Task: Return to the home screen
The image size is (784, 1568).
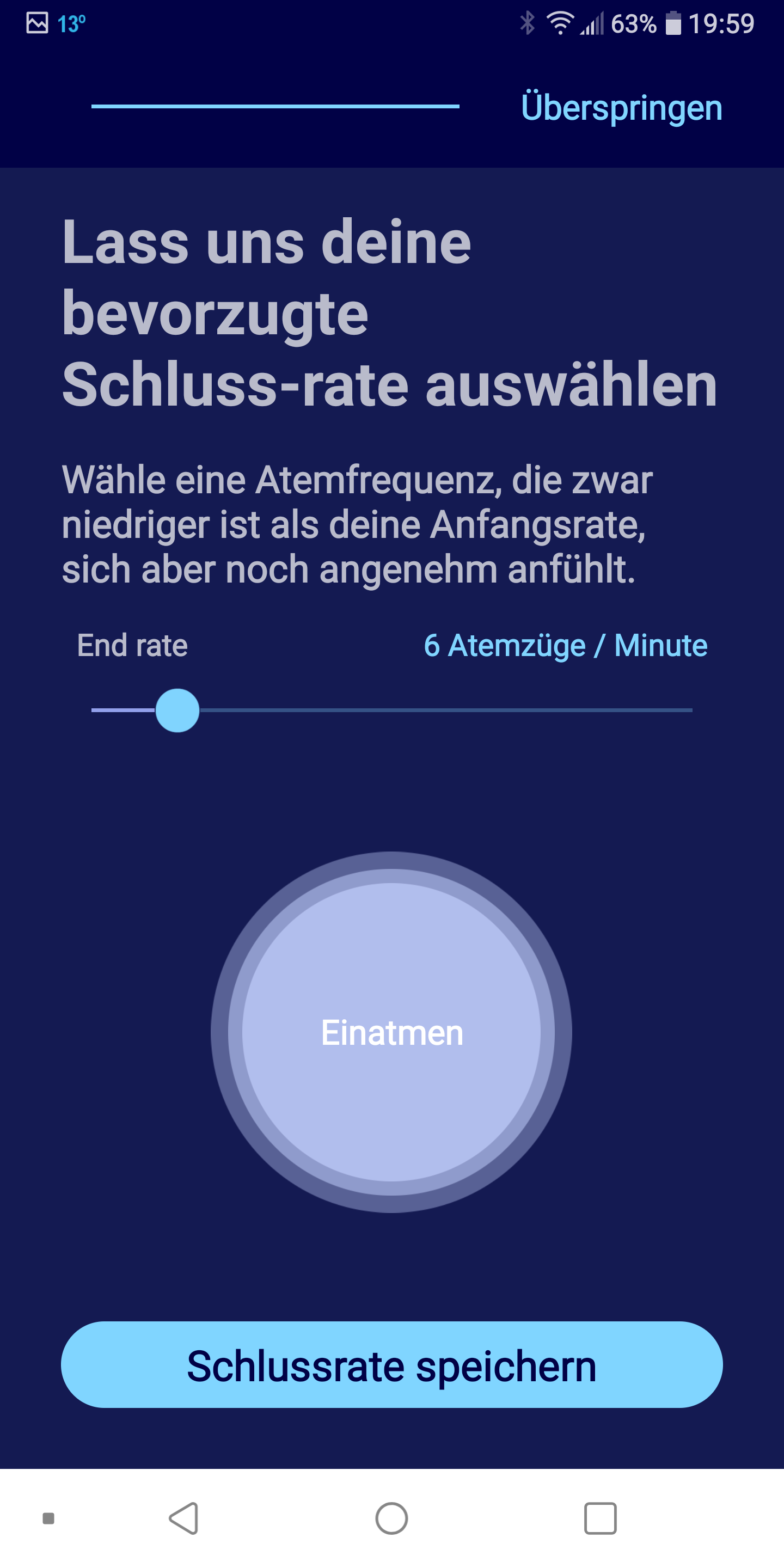Action: (391, 1517)
